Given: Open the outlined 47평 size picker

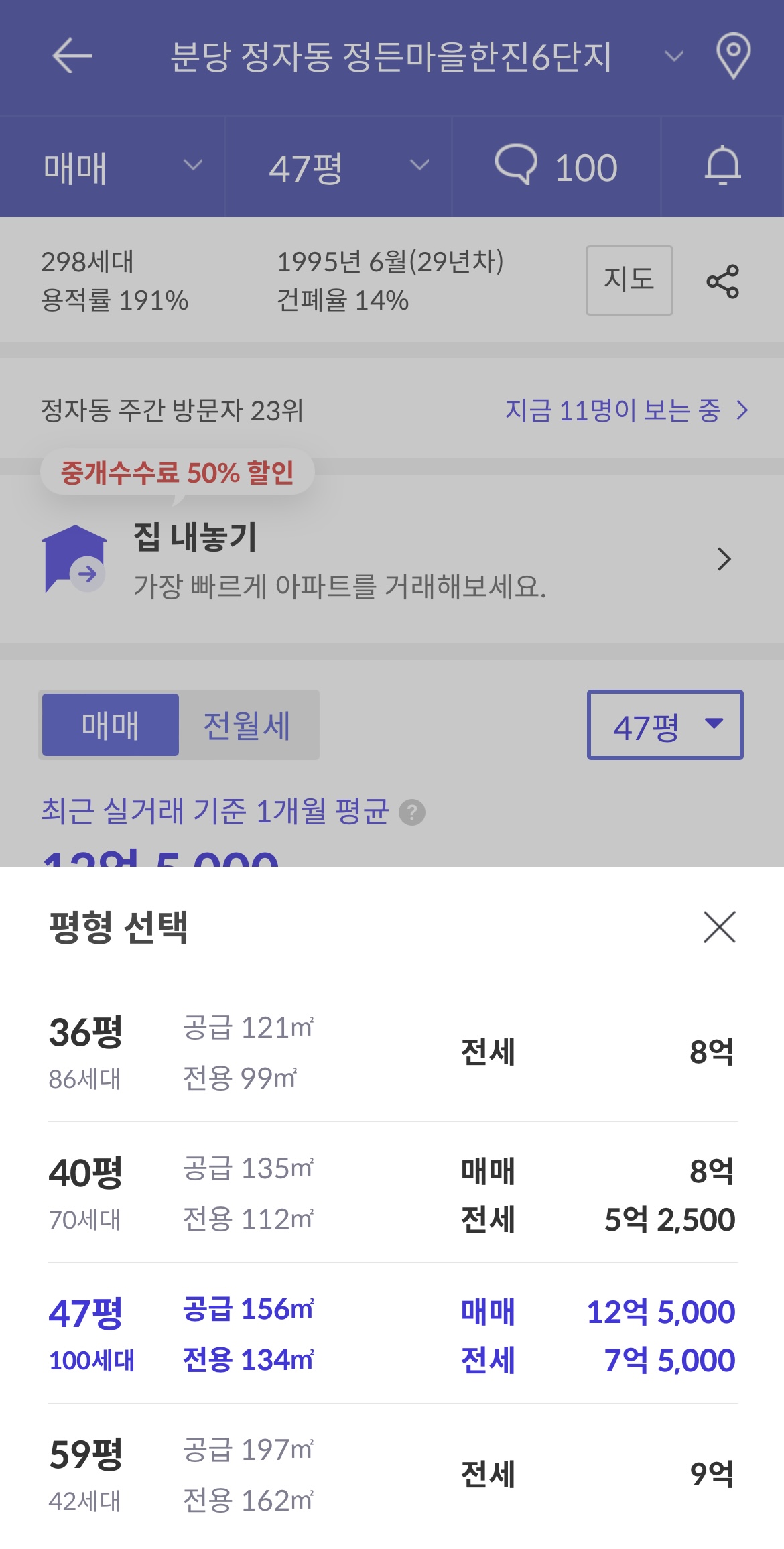Looking at the screenshot, I should (665, 725).
